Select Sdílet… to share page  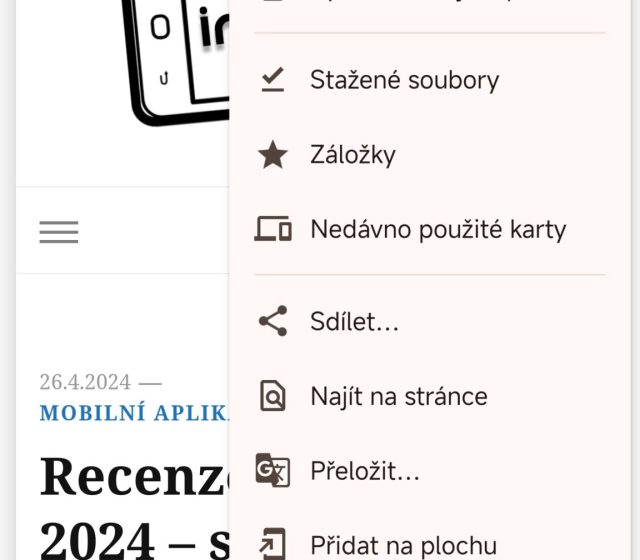click(354, 322)
